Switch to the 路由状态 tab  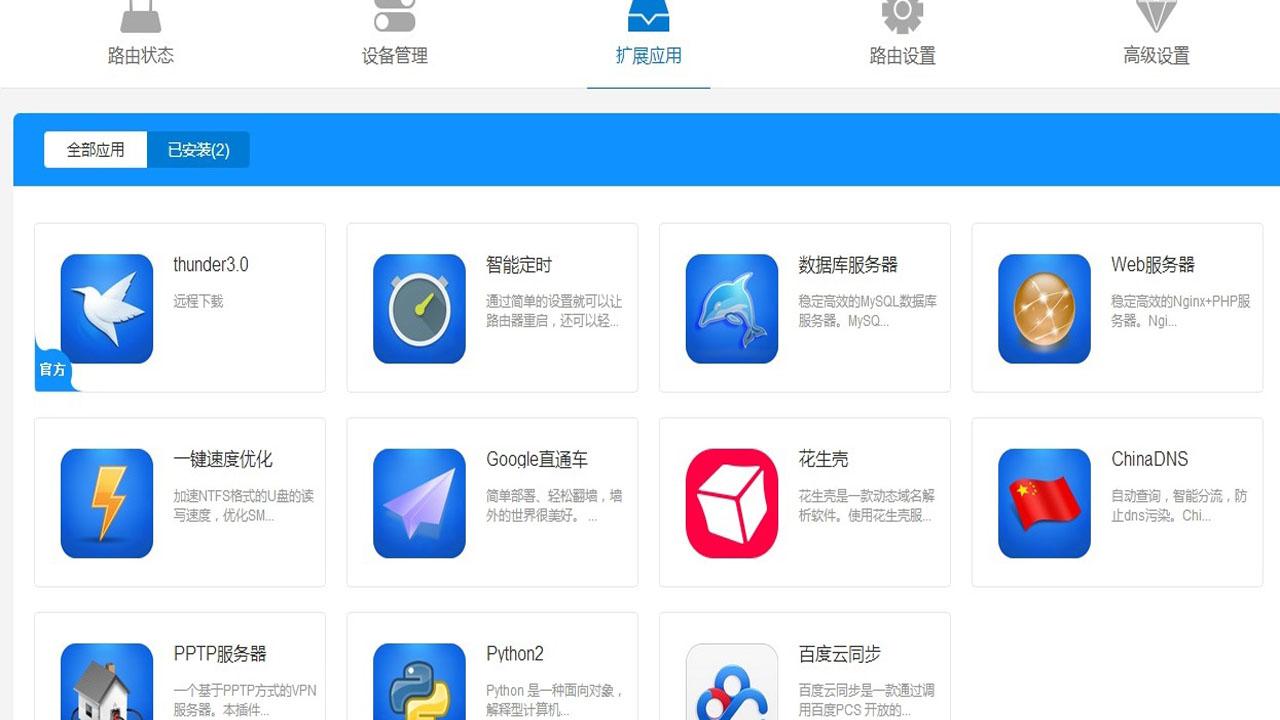click(x=140, y=40)
